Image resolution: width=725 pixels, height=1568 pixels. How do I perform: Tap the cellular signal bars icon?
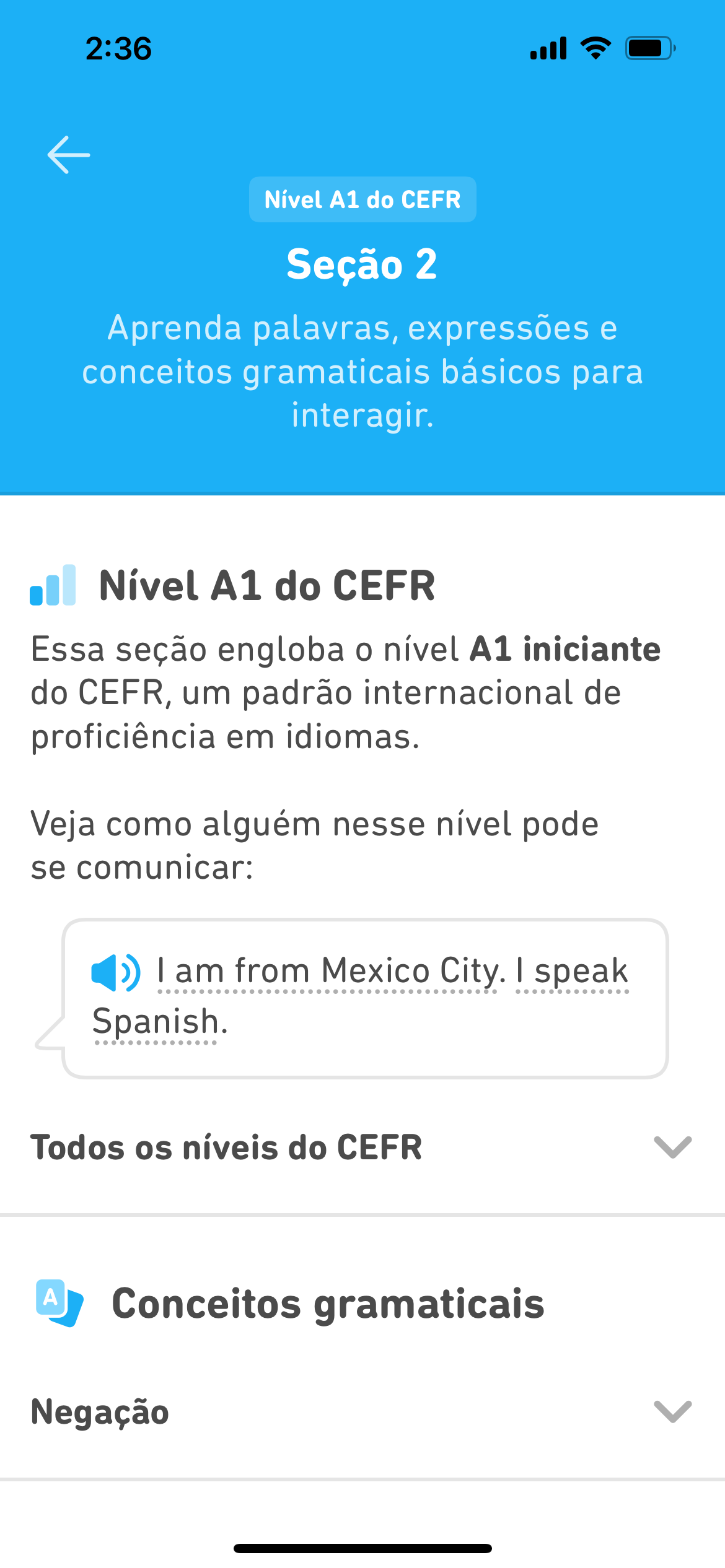point(550,48)
